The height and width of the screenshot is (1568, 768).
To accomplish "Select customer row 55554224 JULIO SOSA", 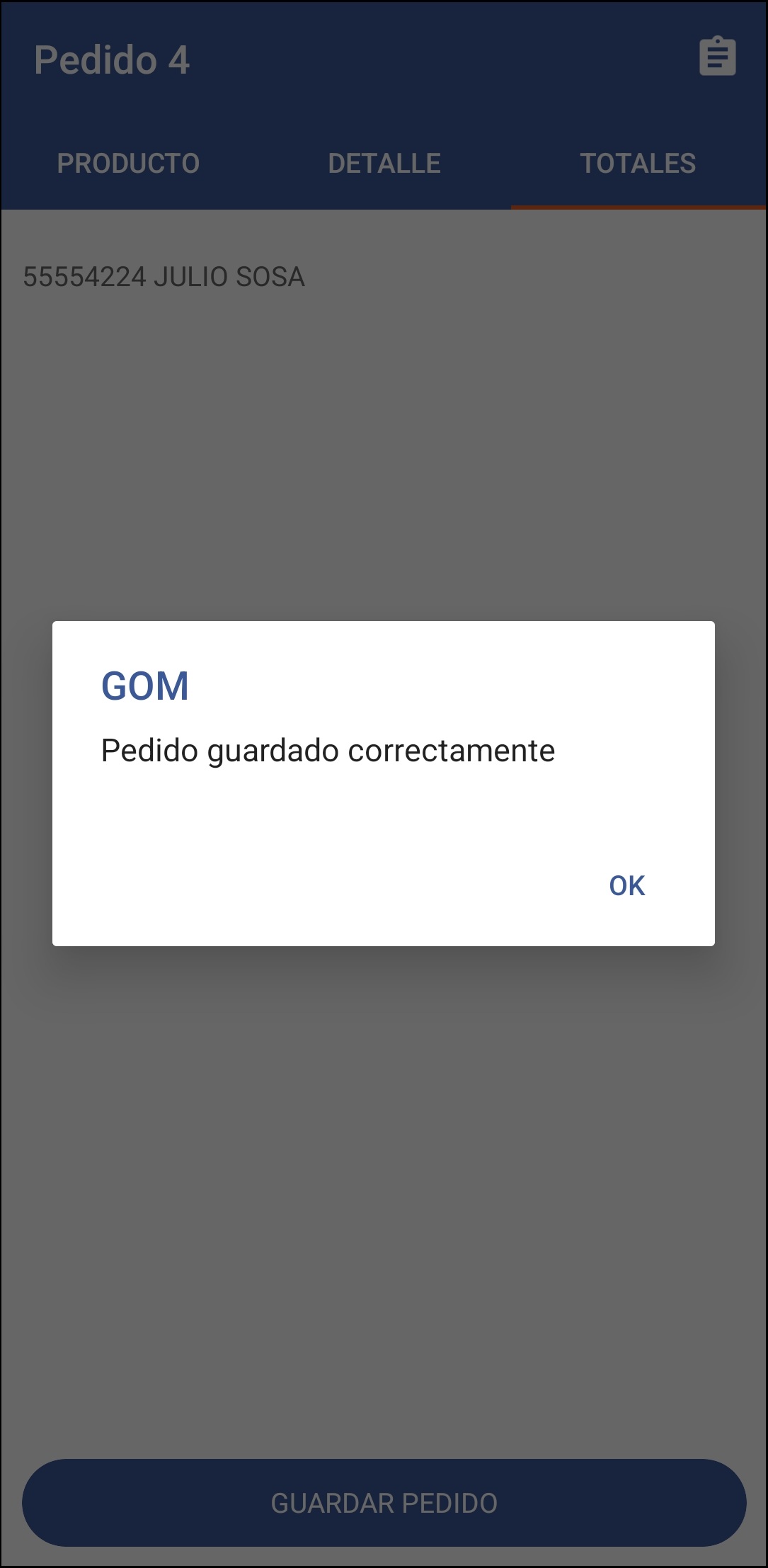I will [164, 277].
